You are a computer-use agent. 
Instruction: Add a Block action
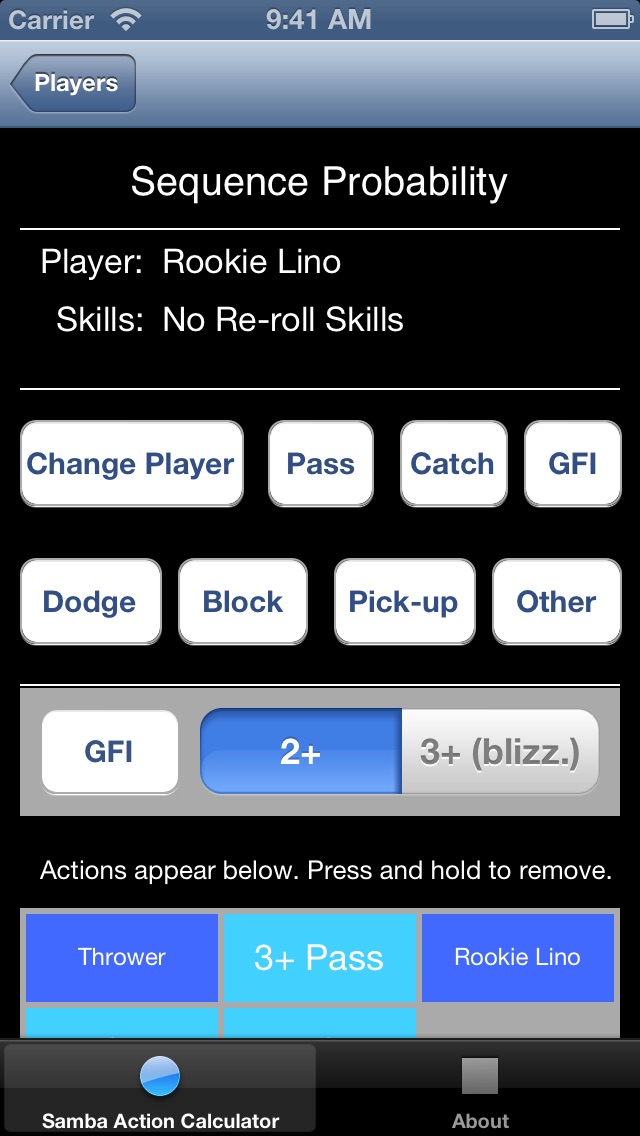click(243, 602)
